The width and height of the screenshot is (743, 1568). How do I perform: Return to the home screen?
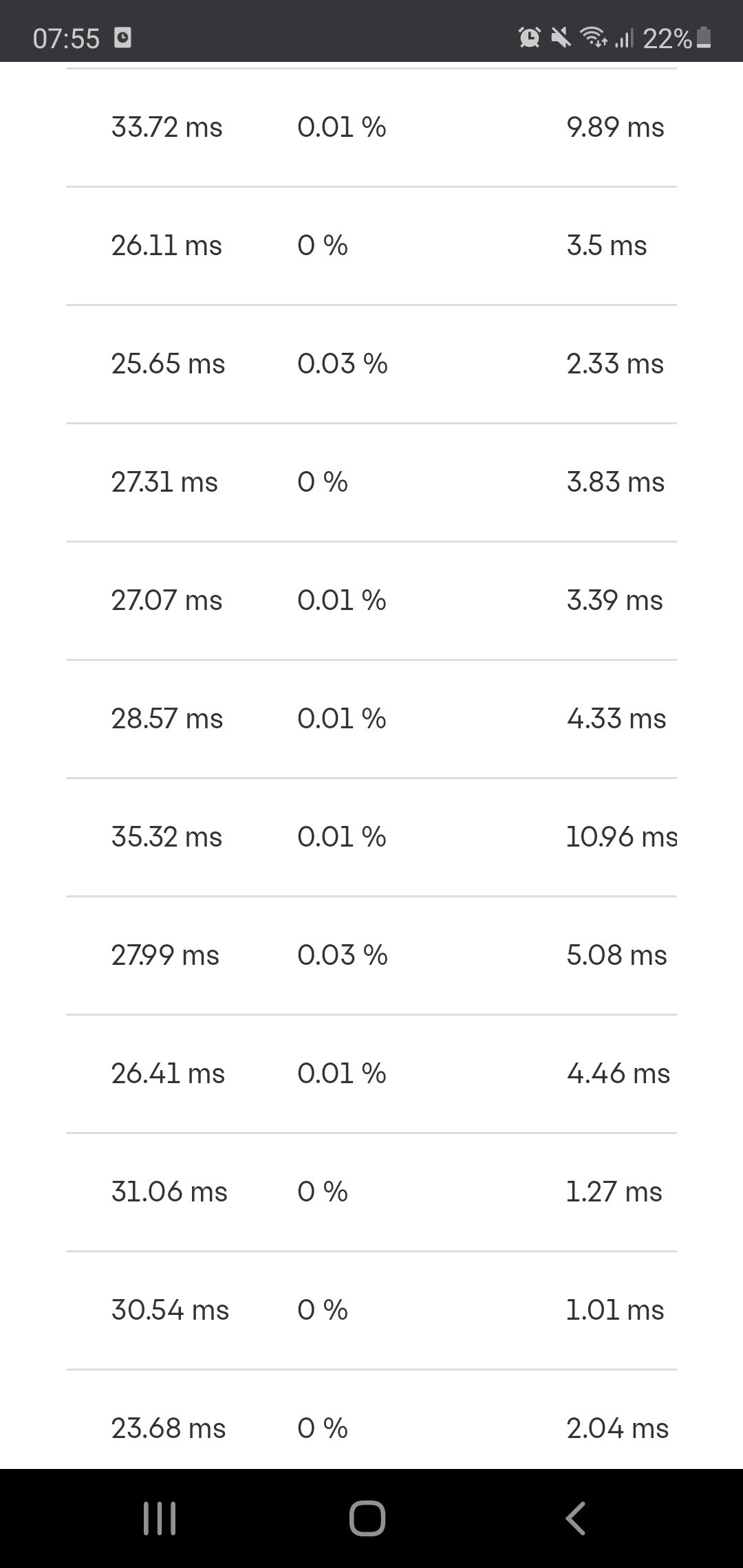click(x=367, y=1518)
